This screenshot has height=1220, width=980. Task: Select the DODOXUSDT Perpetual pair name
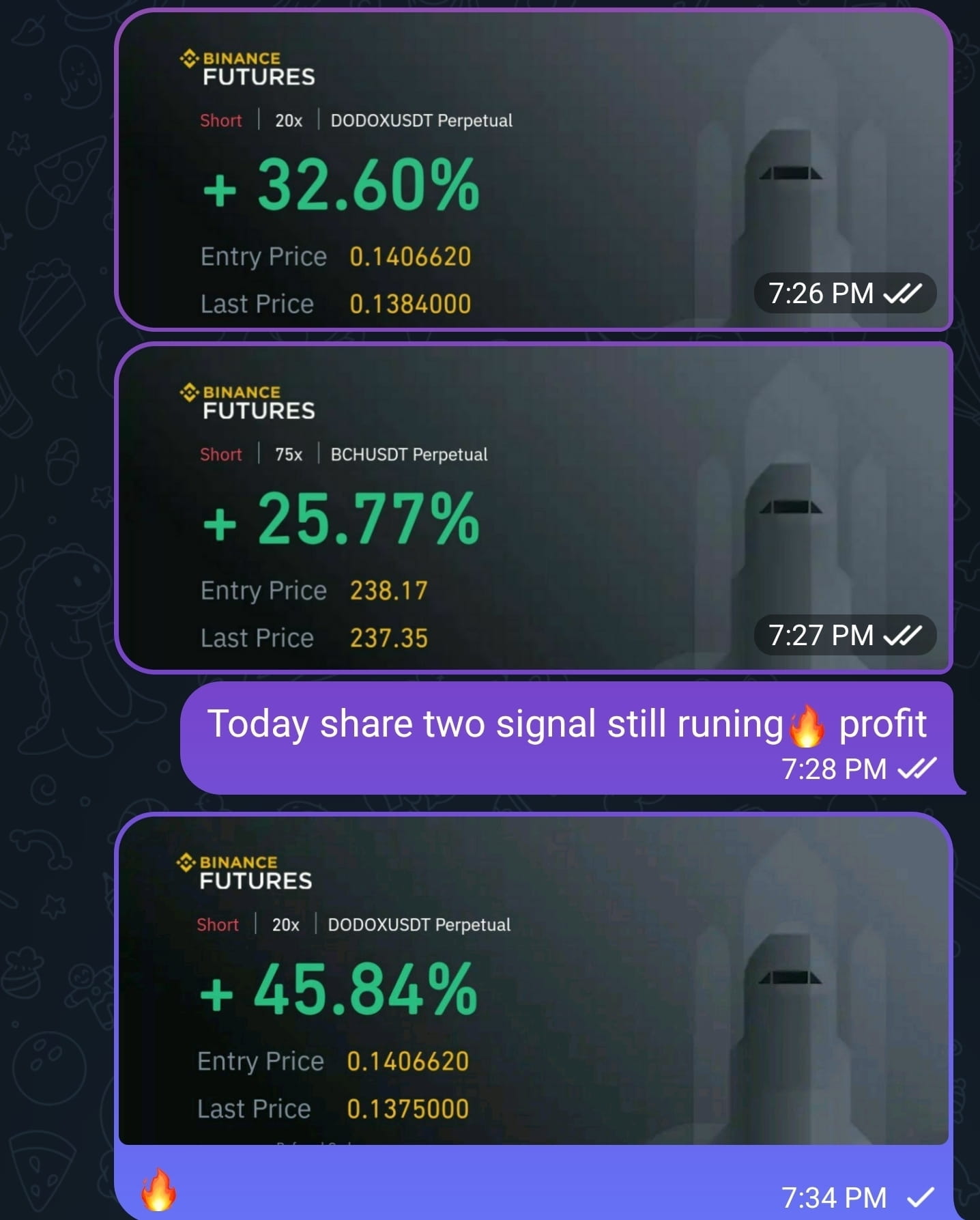[420, 121]
